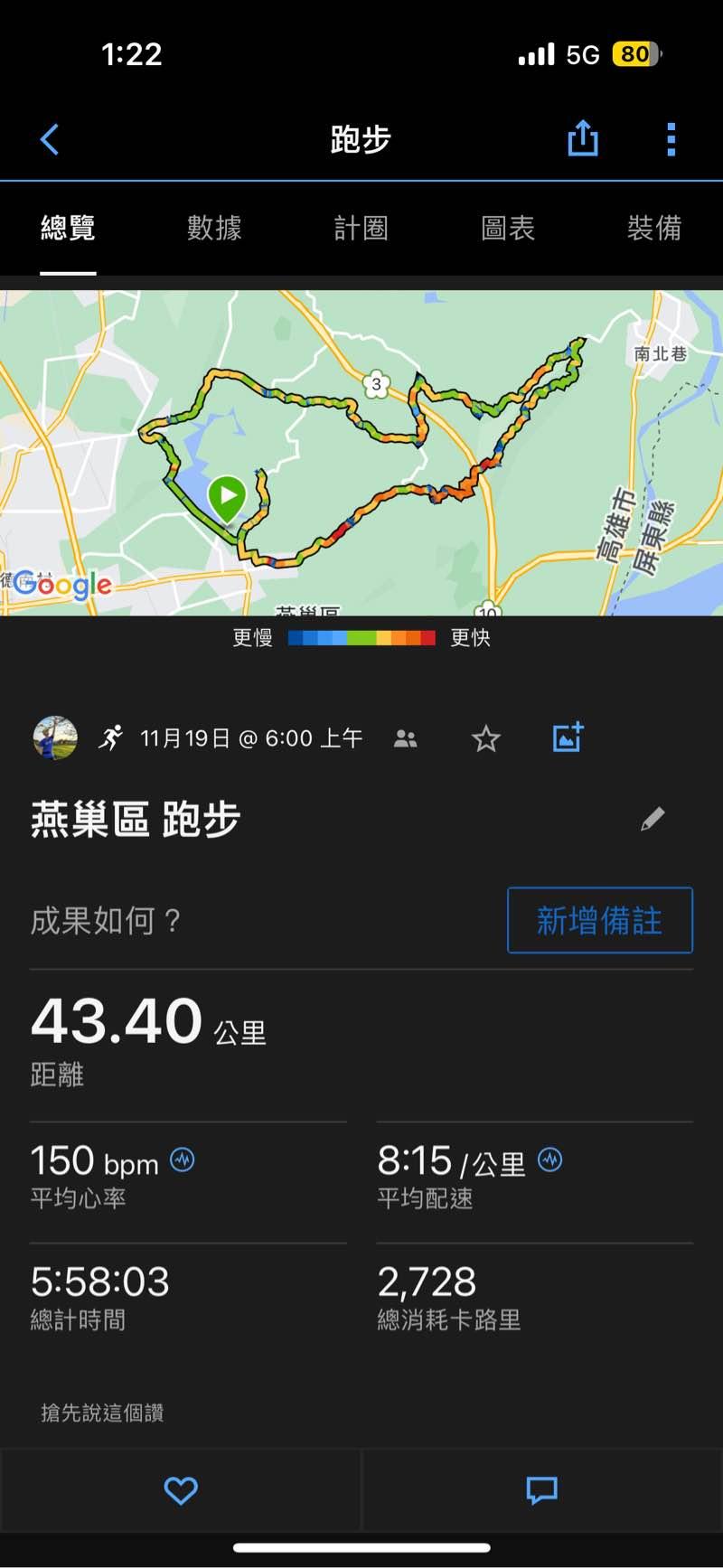Open the privacy people icon
This screenshot has height=1568, width=723.
pos(406,739)
